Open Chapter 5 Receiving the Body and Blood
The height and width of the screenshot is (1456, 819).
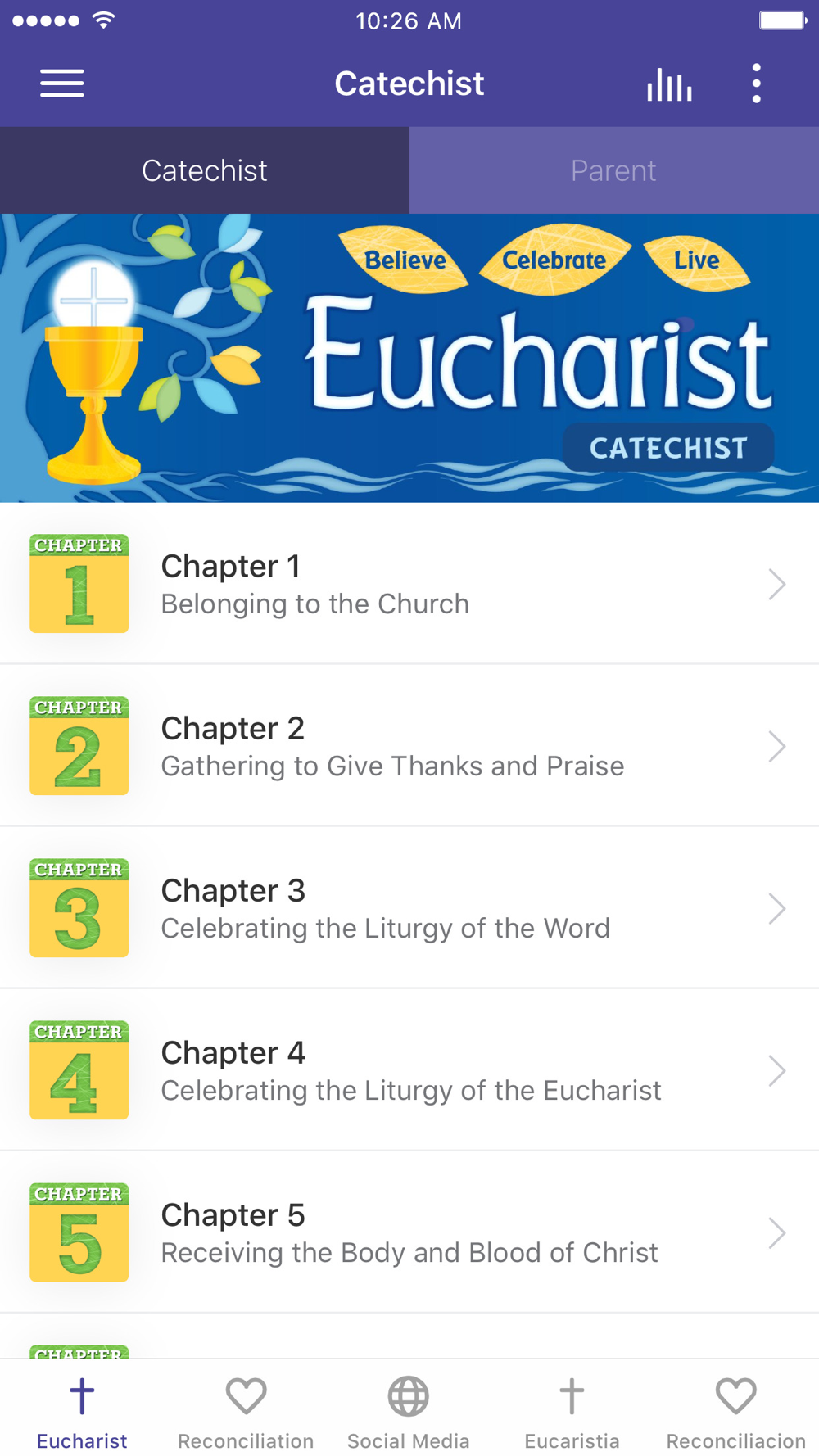409,1232
